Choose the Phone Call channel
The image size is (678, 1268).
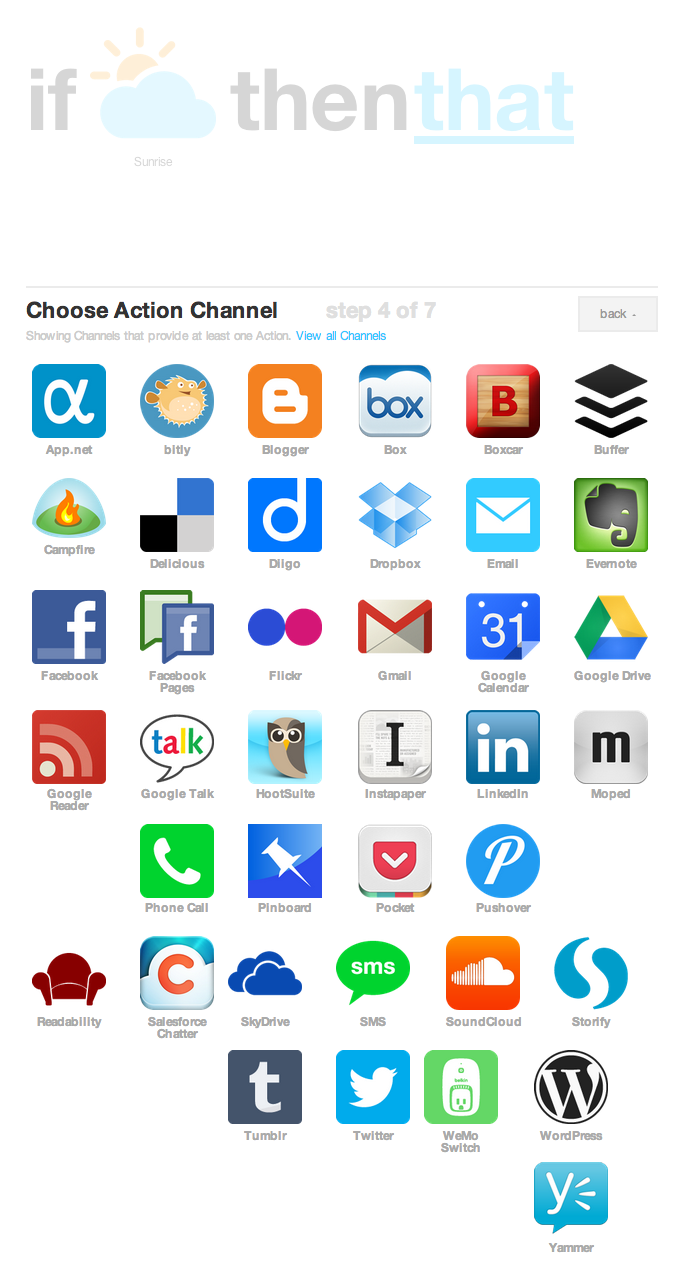pos(177,861)
